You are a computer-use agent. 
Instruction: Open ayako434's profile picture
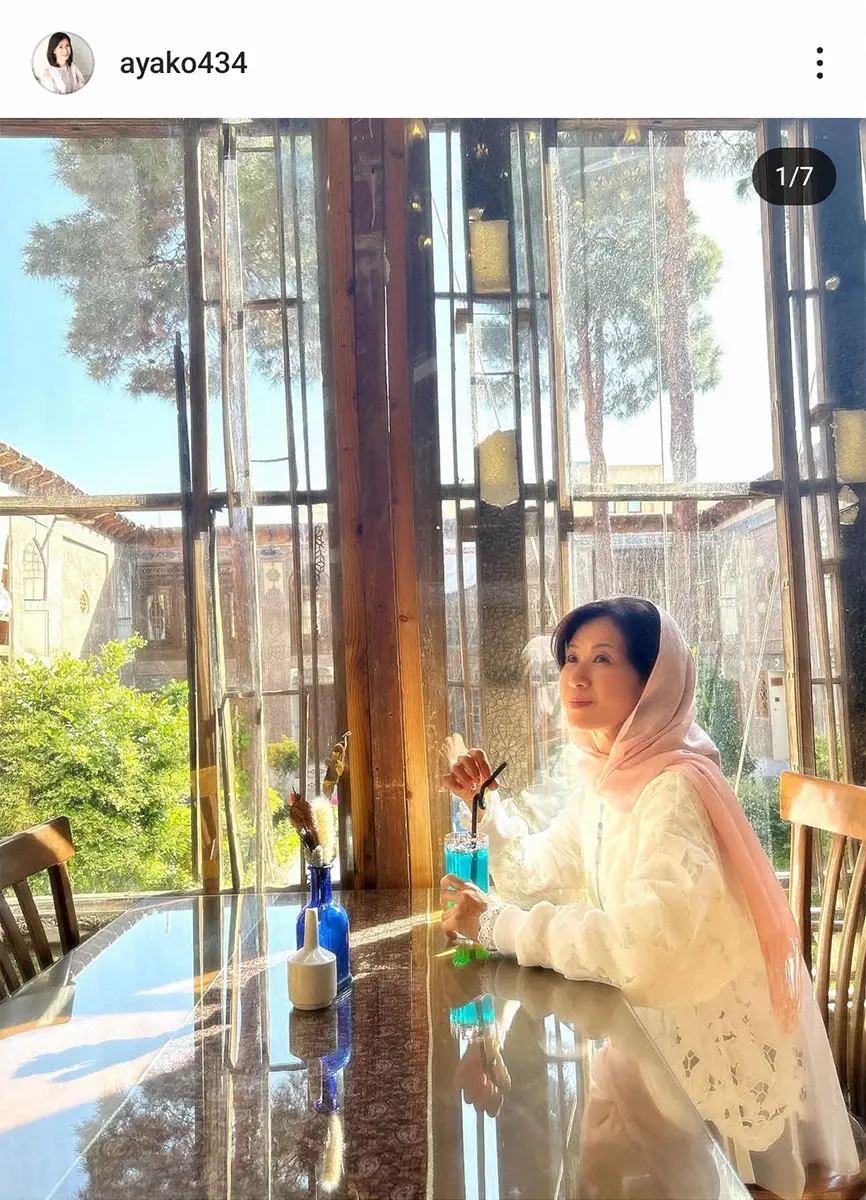coord(62,63)
